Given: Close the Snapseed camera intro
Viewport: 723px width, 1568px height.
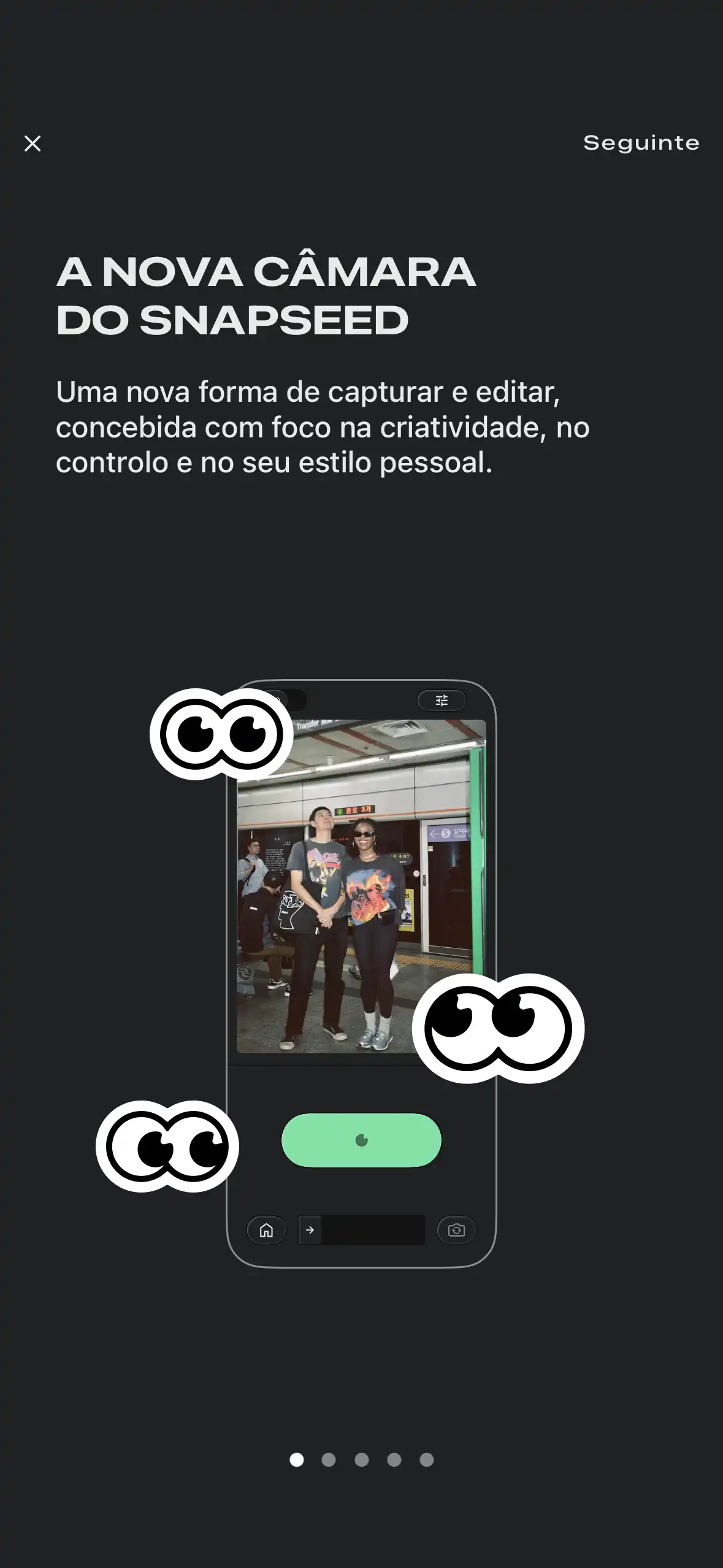Looking at the screenshot, I should pyautogui.click(x=33, y=144).
